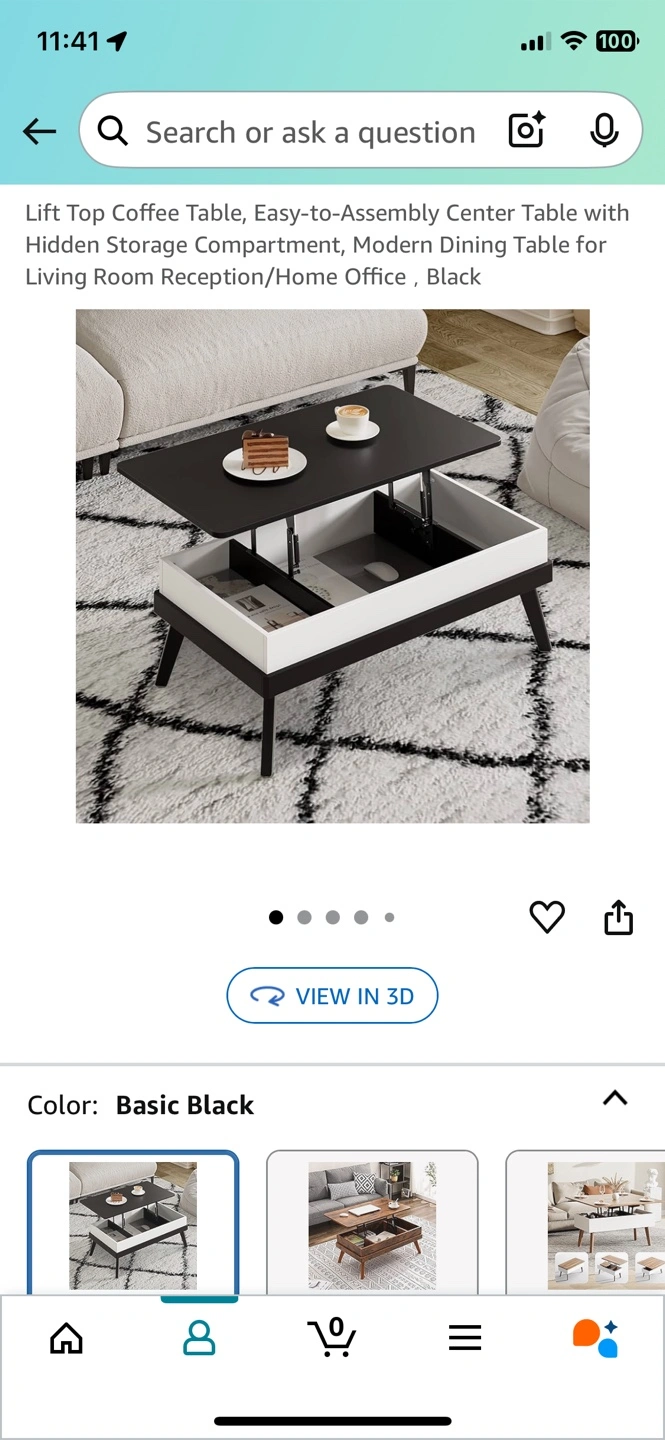The height and width of the screenshot is (1440, 665).
Task: Open the main coffee table product image
Action: [x=333, y=566]
